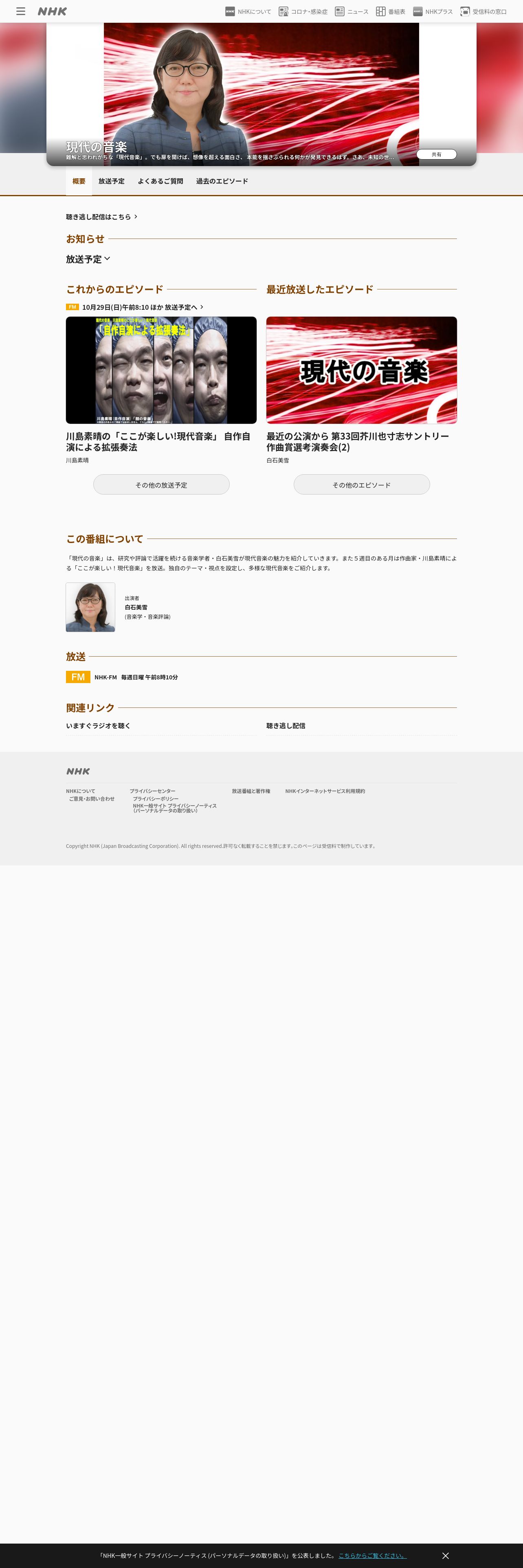Tap the 共有 share button
Image resolution: width=523 pixels, height=1568 pixels.
[436, 155]
